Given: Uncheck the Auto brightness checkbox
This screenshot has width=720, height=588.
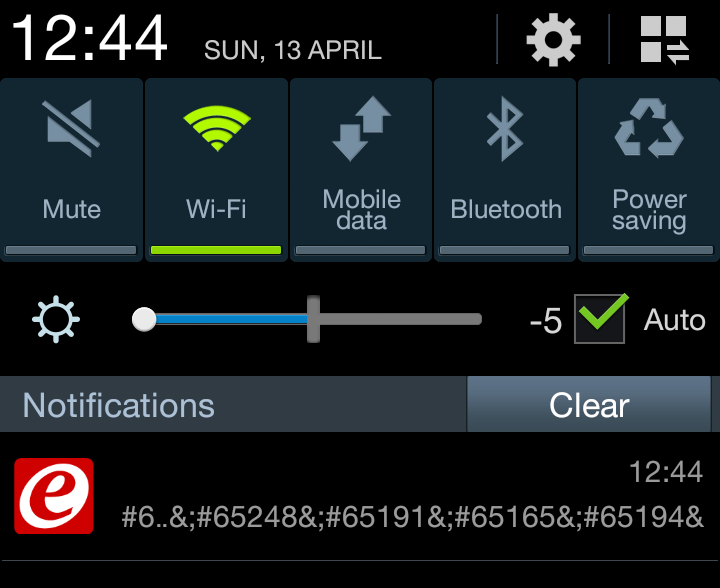Looking at the screenshot, I should [600, 319].
